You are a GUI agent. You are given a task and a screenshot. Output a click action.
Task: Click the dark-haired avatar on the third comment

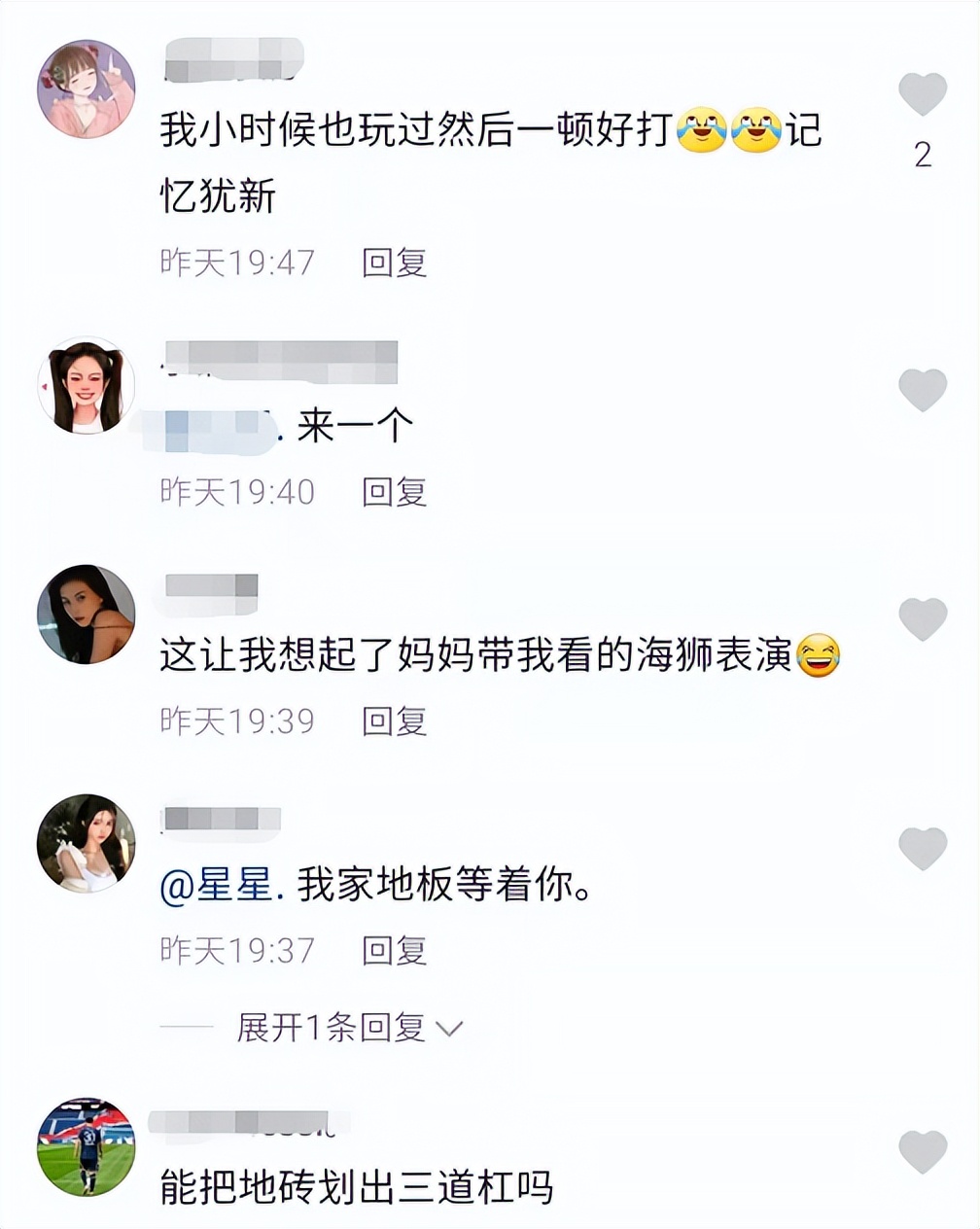(86, 612)
